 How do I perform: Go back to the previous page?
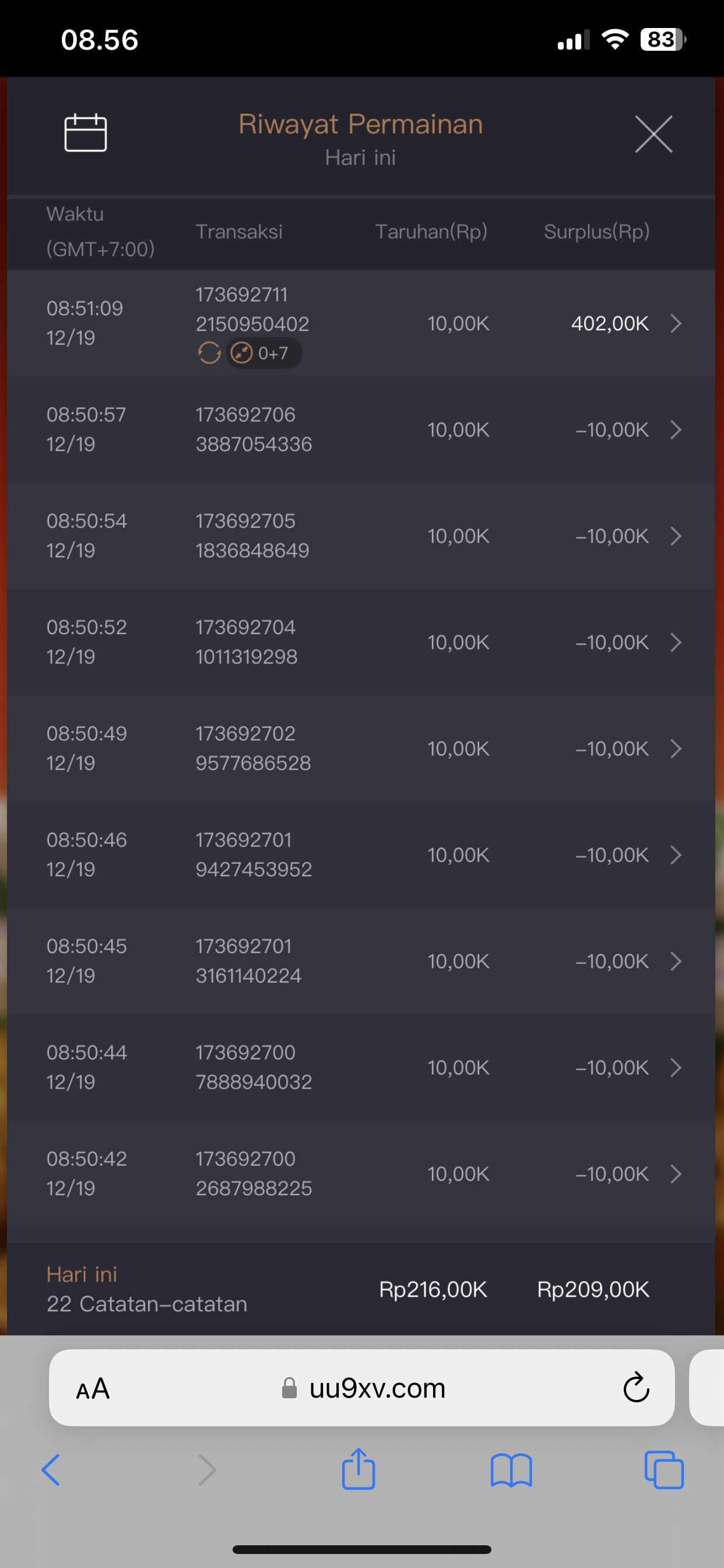pos(51,1471)
